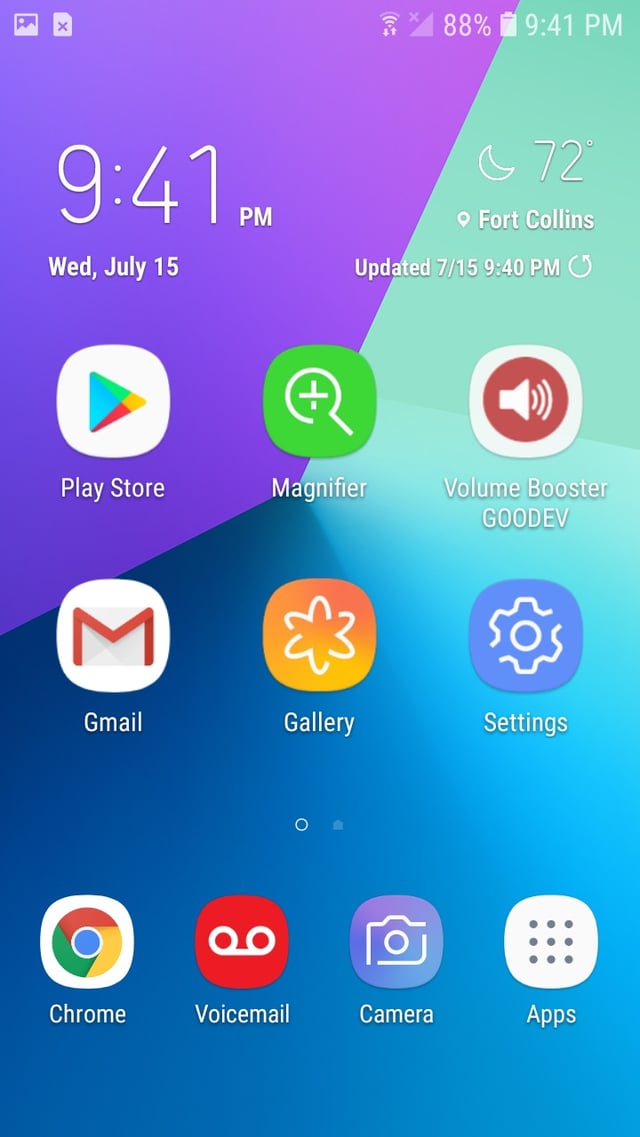Open the Apps drawer
Screen dimensions: 640x1137
point(551,942)
